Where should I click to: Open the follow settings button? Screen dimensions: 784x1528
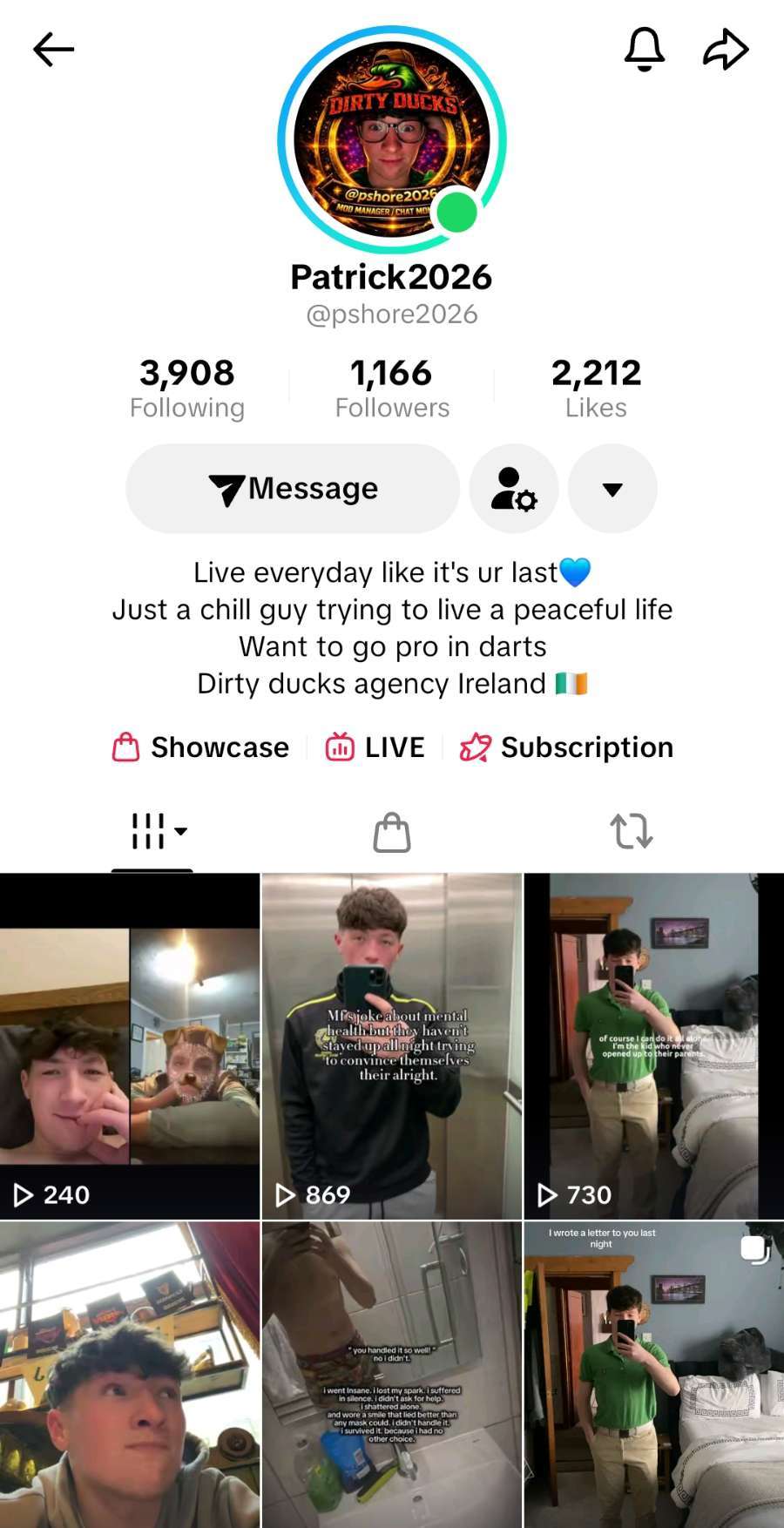coord(514,489)
